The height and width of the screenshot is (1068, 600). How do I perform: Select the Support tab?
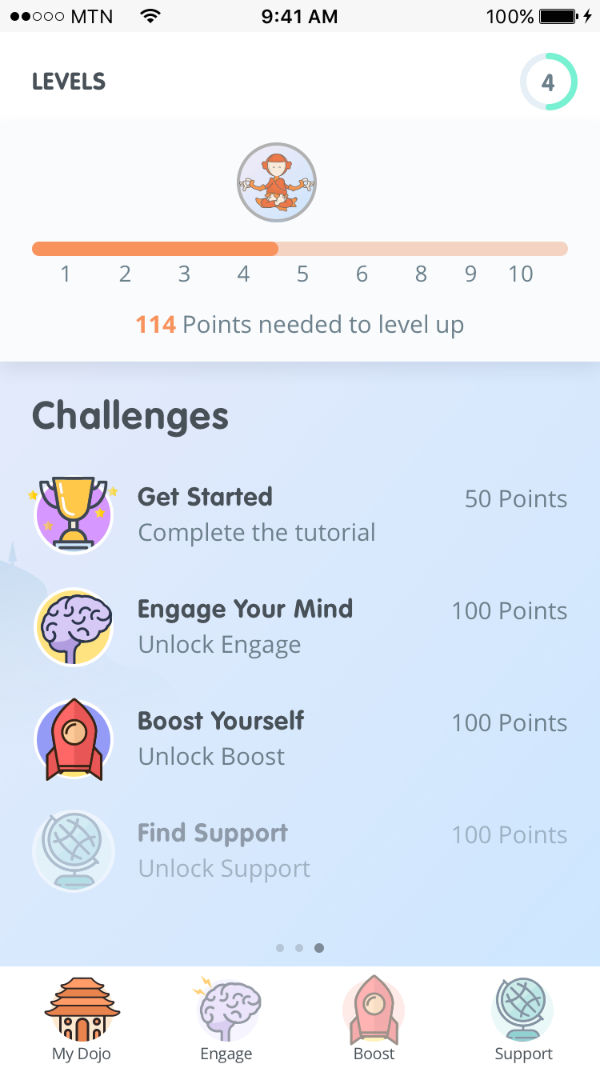[523, 1018]
